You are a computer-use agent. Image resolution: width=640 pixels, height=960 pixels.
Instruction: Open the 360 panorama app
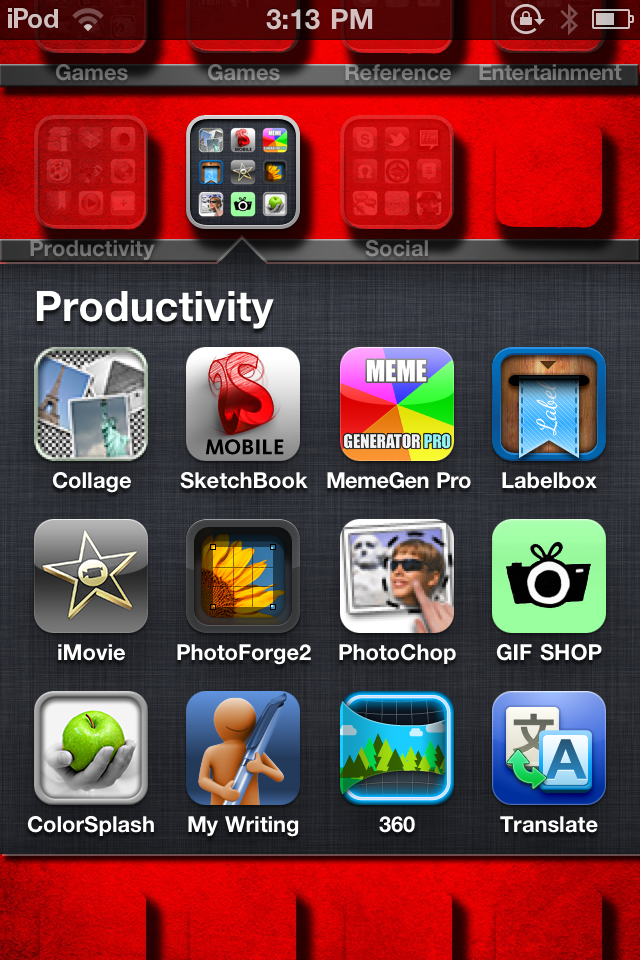tap(397, 748)
